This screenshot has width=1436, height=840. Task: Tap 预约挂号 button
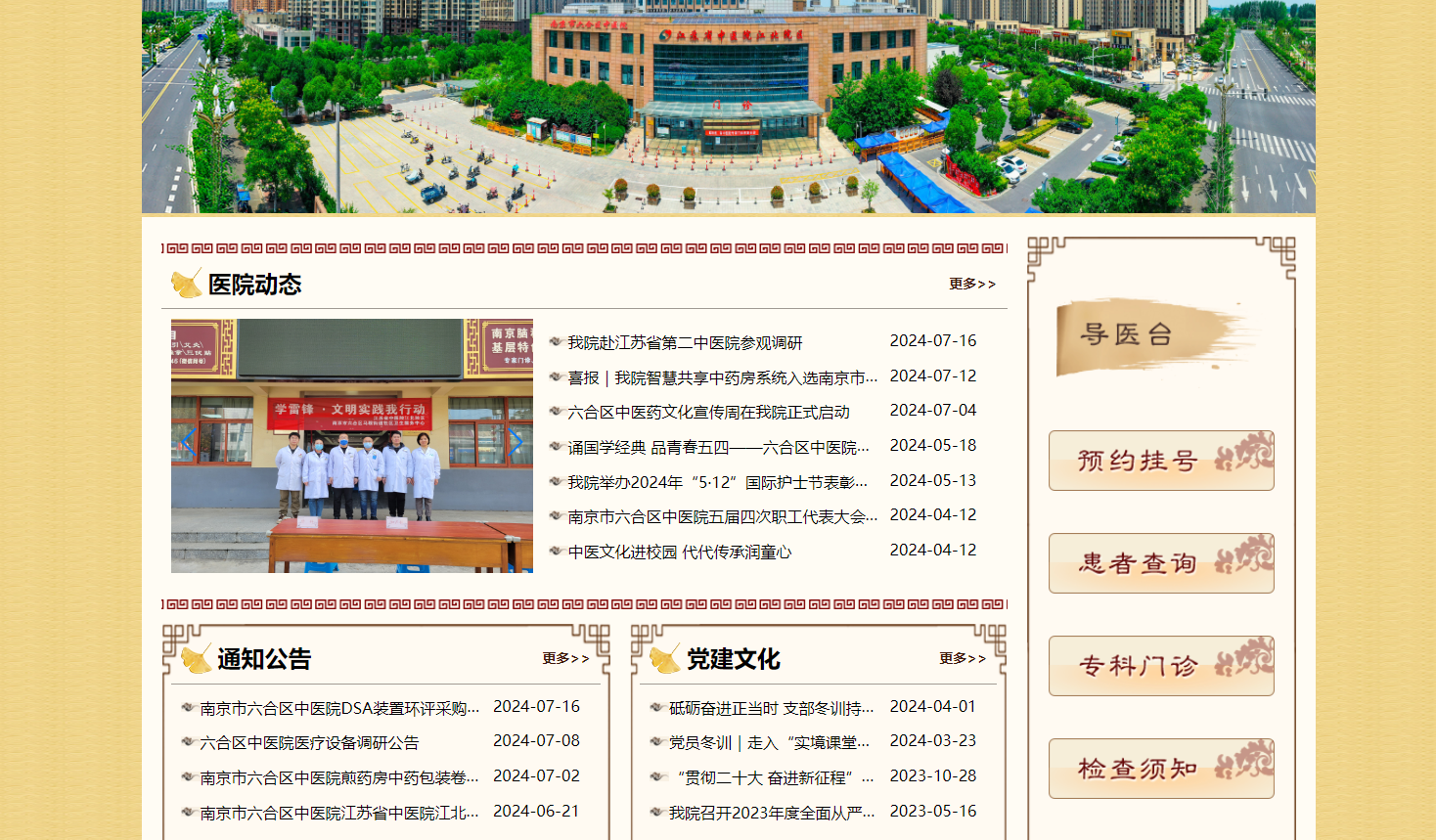click(x=1161, y=461)
